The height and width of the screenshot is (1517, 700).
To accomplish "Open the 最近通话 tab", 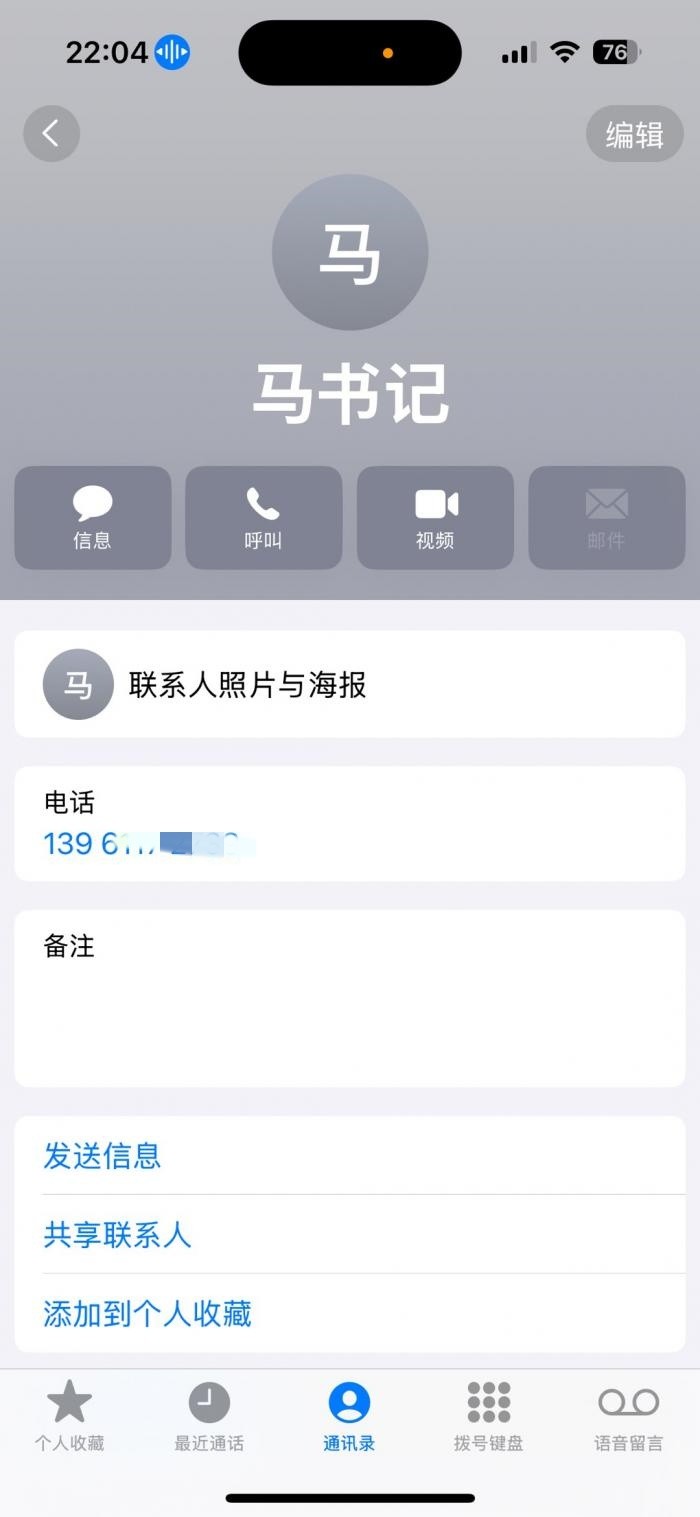I will click(209, 1415).
